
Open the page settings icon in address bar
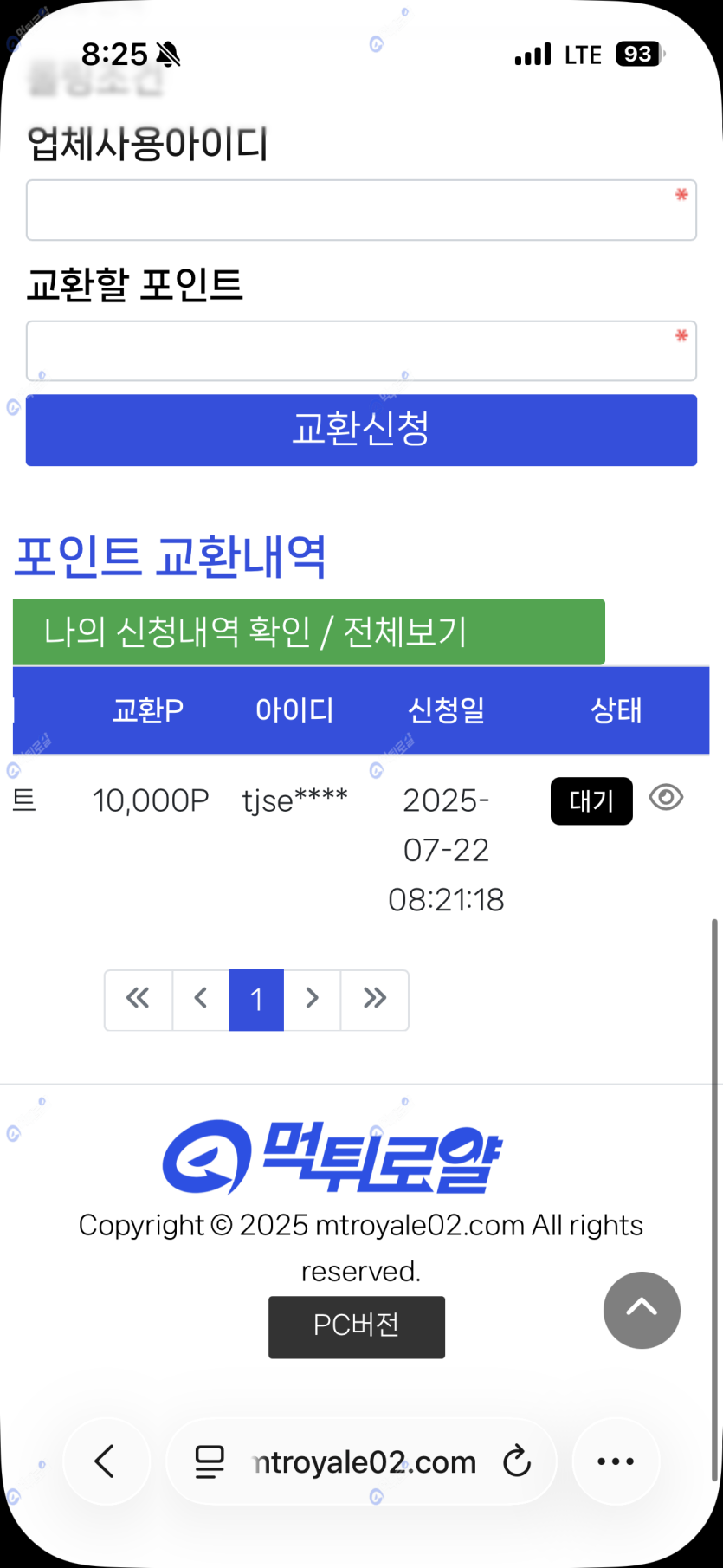pos(209,1461)
